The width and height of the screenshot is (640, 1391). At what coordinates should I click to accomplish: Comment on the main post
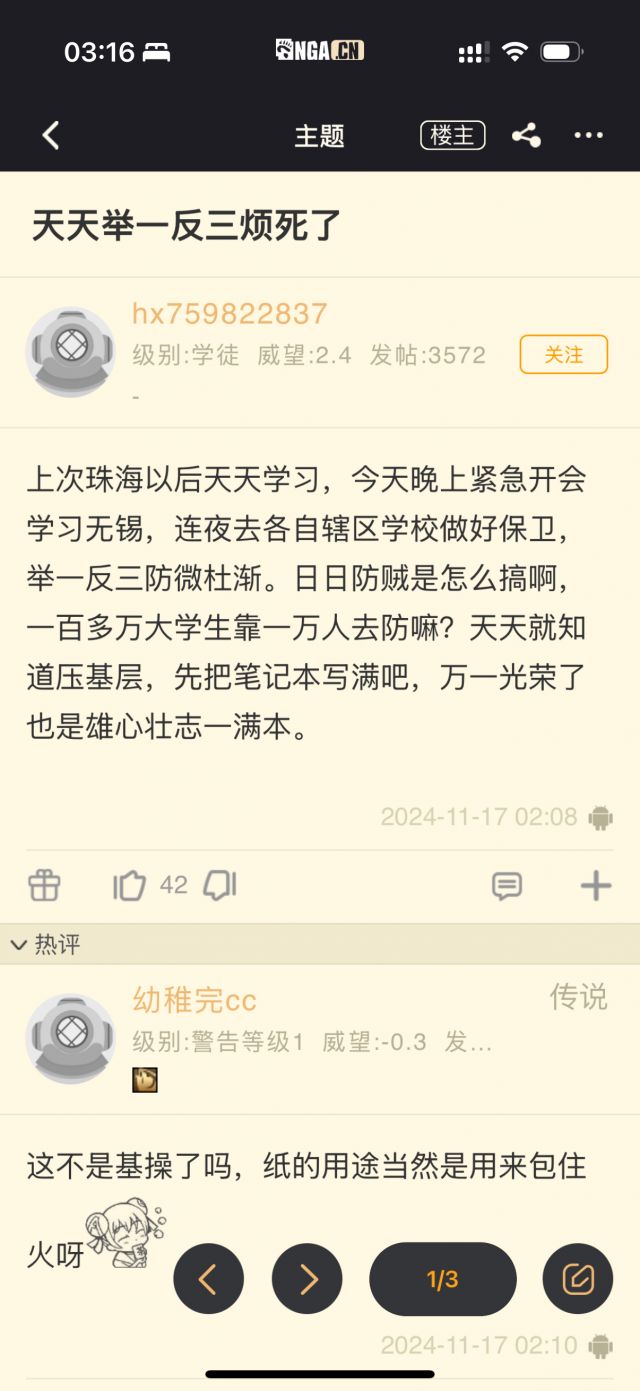click(x=507, y=885)
